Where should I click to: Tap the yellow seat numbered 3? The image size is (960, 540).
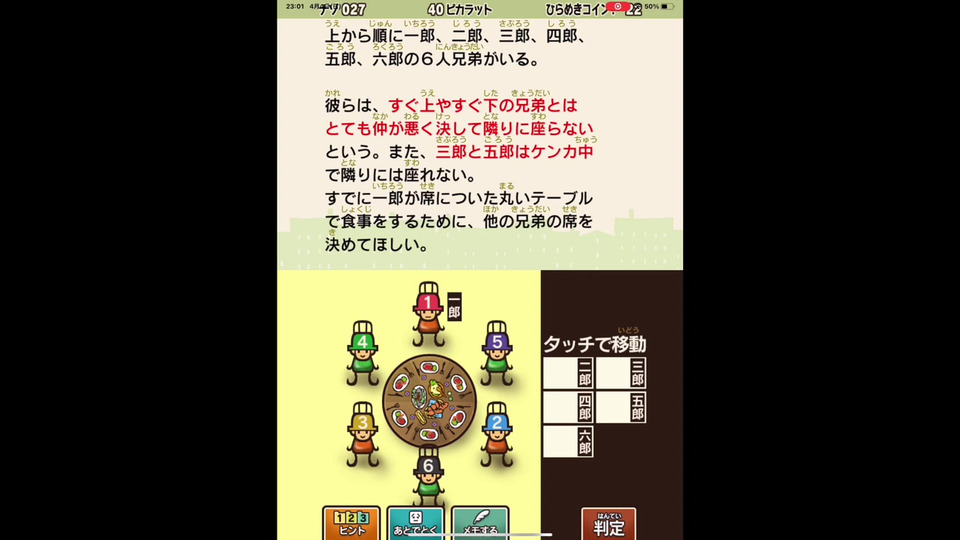[362, 430]
